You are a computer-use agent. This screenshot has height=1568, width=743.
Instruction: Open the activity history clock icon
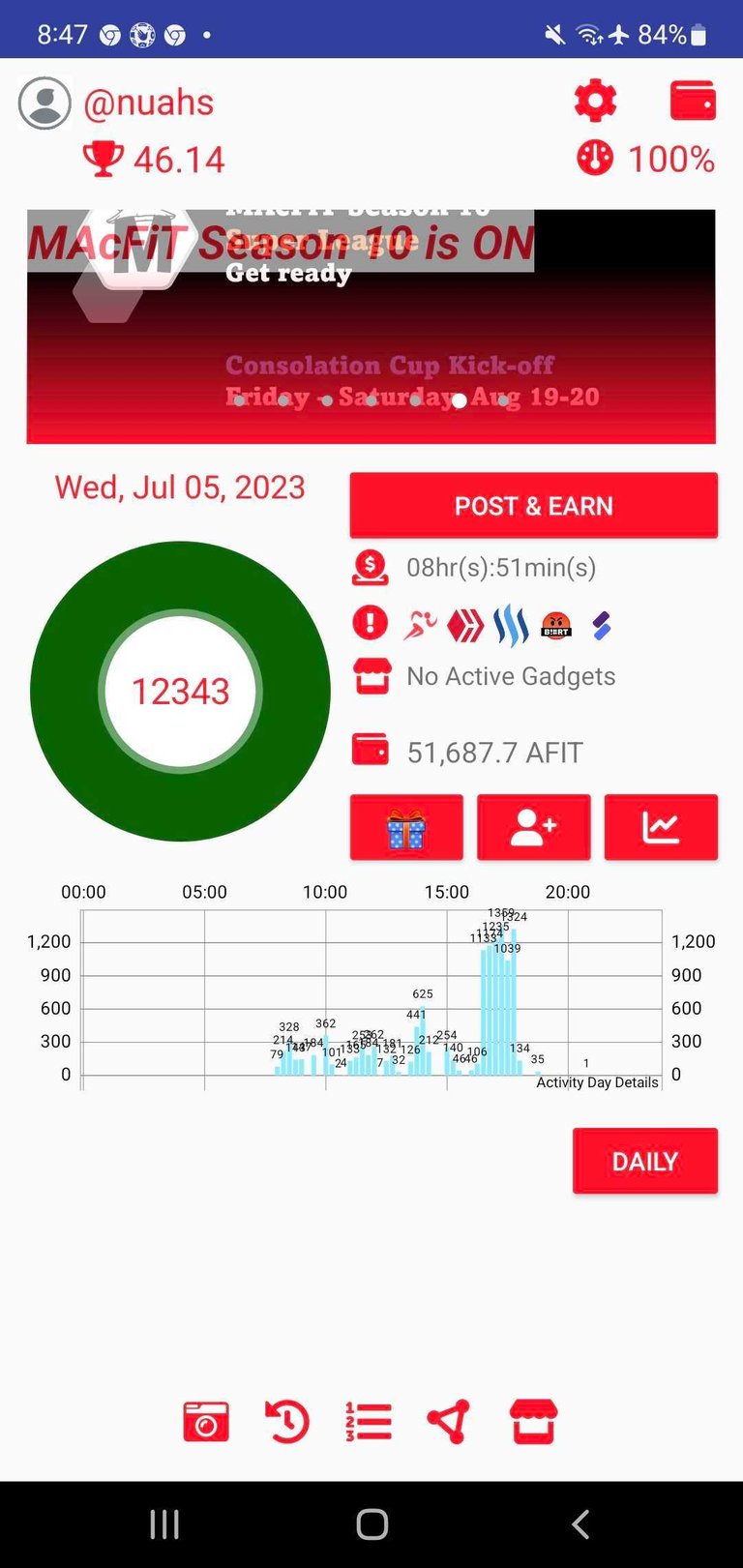pyautogui.click(x=287, y=1422)
